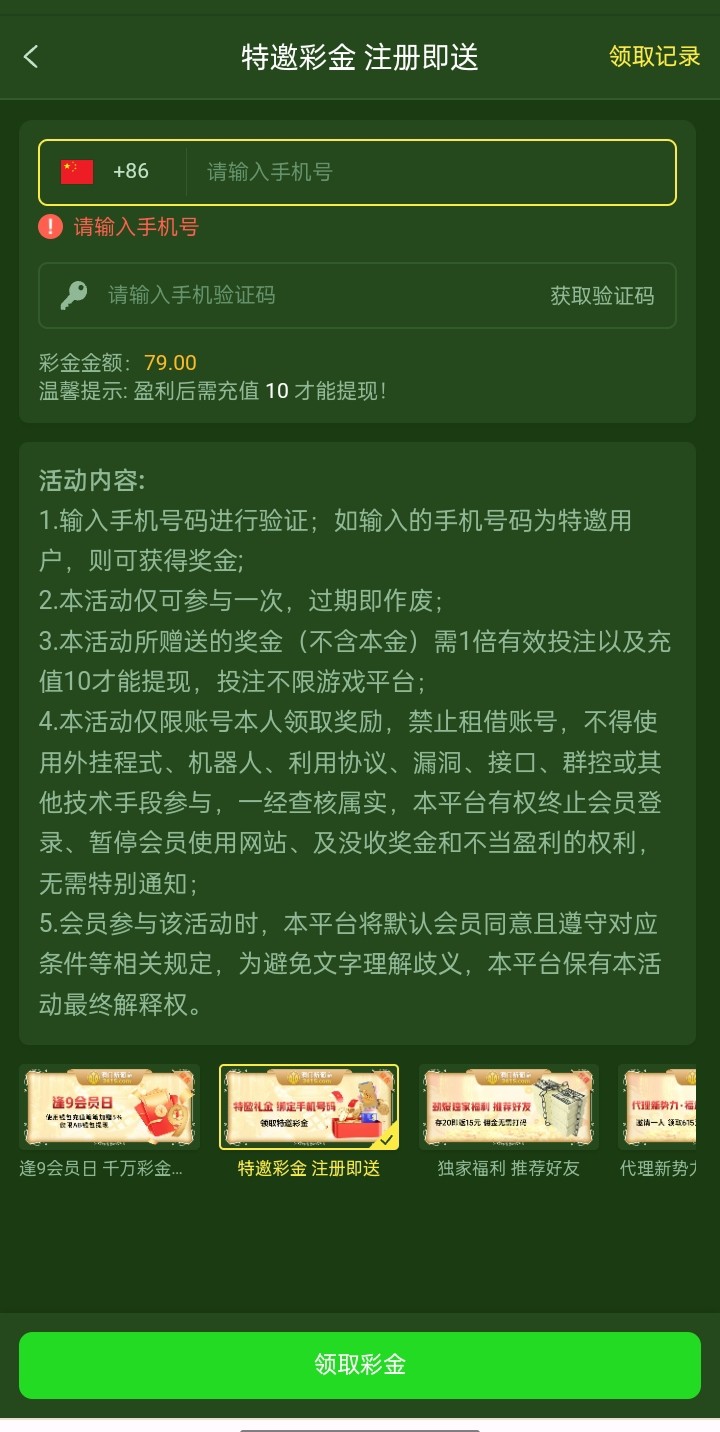The image size is (720, 1432).
Task: Switch to the 代理新势力 tab
Action: coord(674,1167)
